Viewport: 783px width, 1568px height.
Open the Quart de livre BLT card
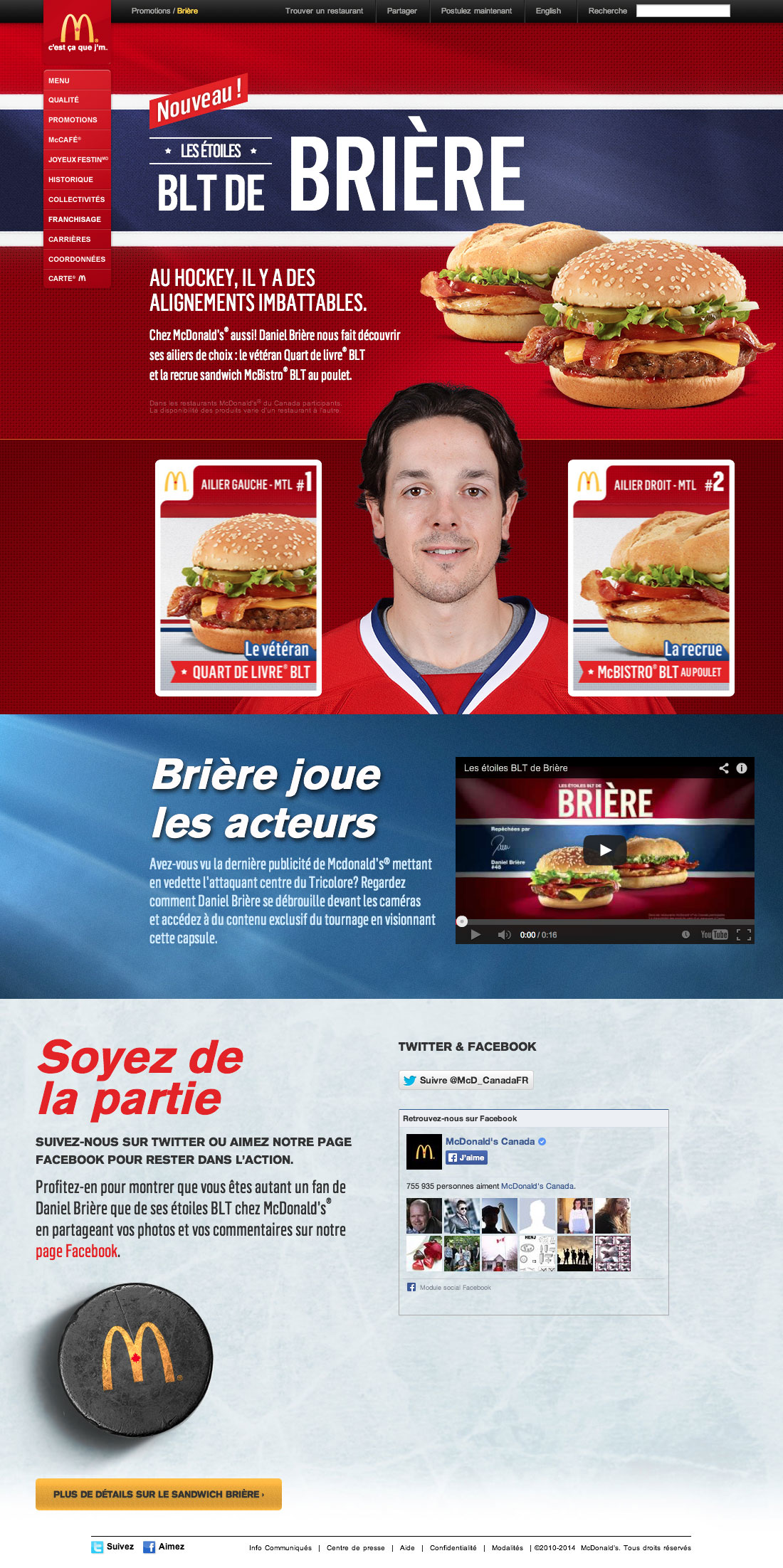coord(238,578)
